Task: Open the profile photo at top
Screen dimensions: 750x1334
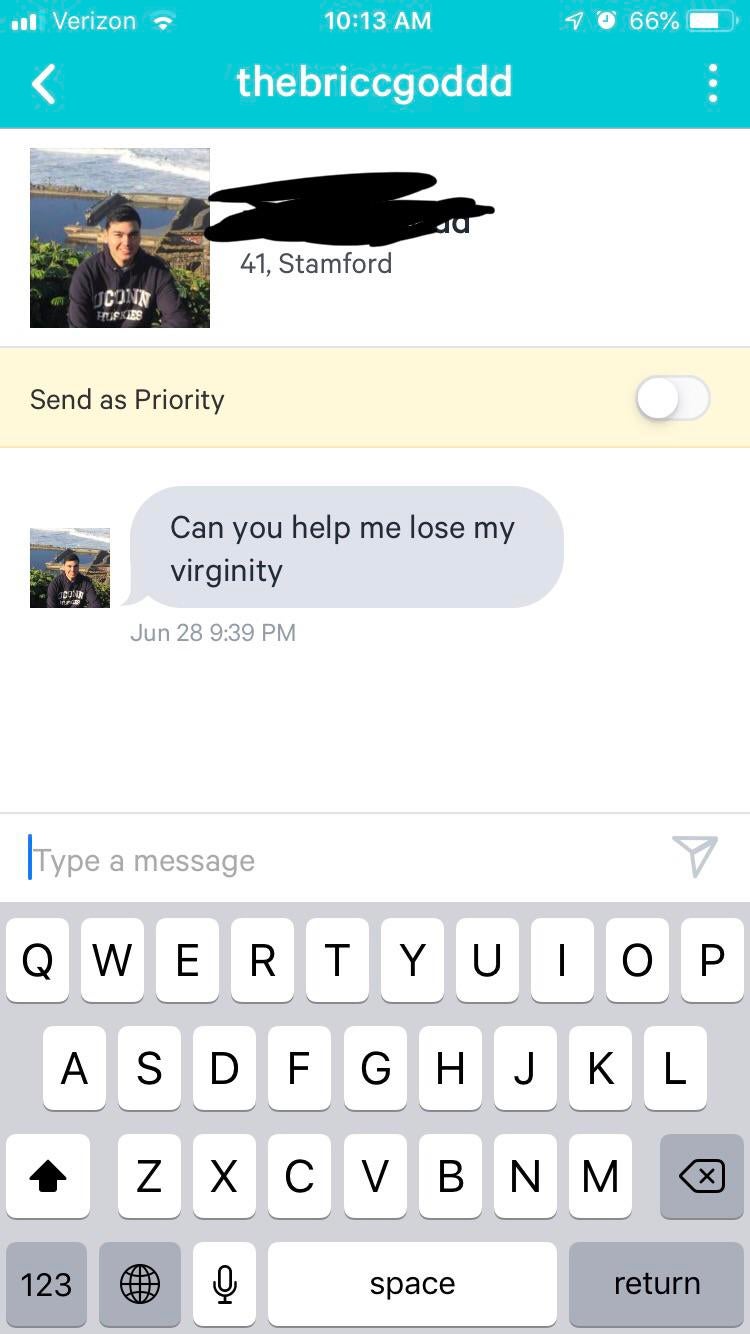Action: click(120, 238)
